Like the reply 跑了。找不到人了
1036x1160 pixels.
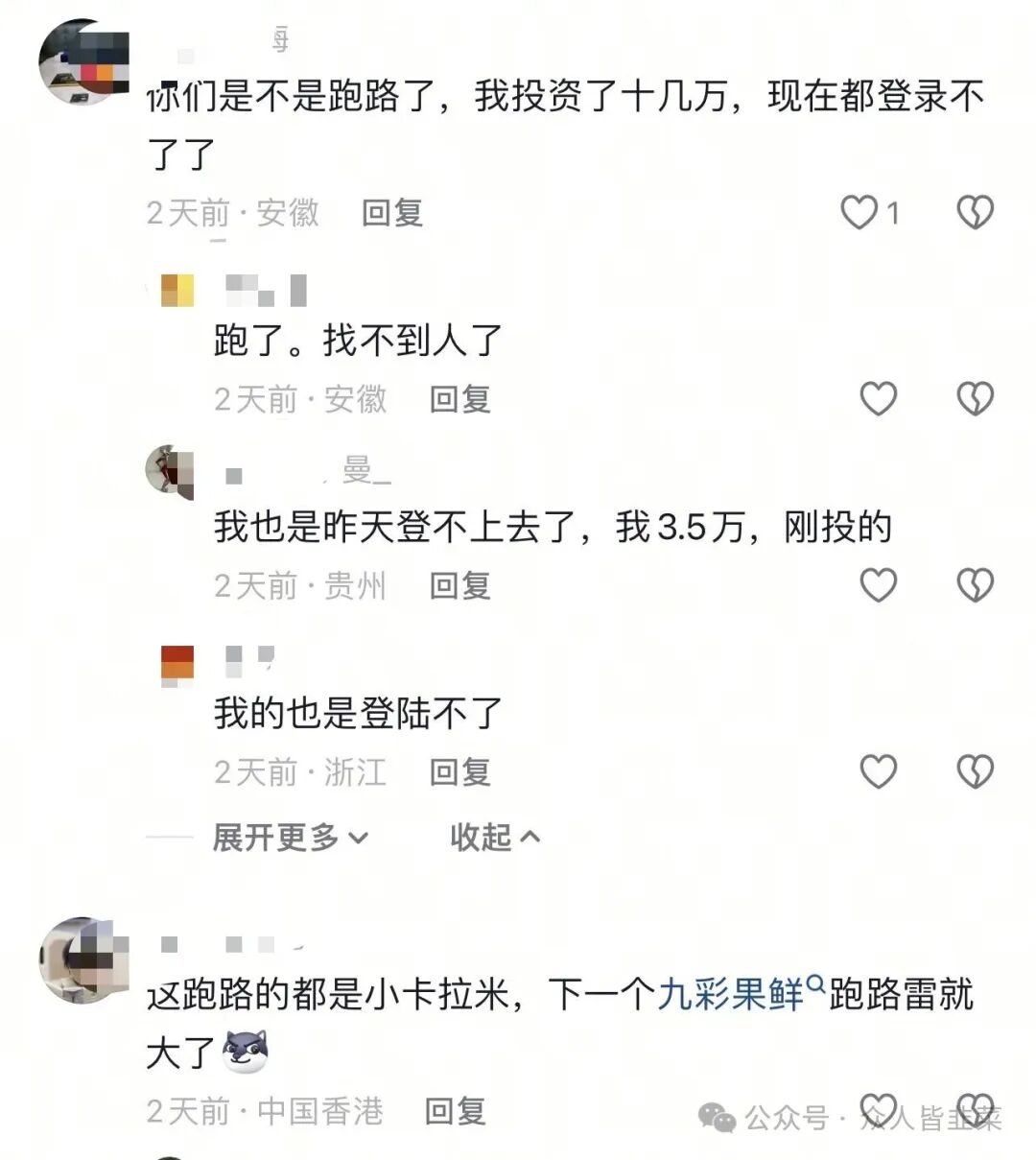click(878, 398)
